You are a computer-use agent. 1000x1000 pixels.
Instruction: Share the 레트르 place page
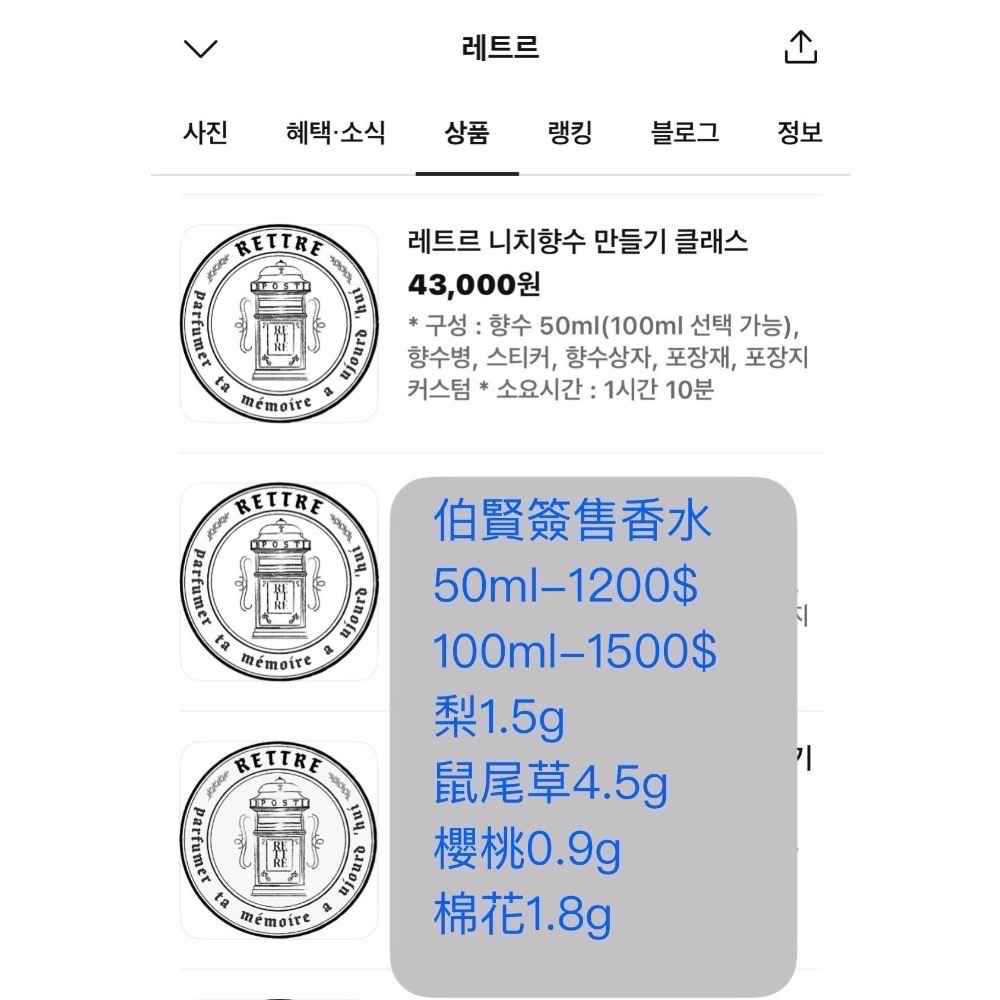tap(800, 47)
